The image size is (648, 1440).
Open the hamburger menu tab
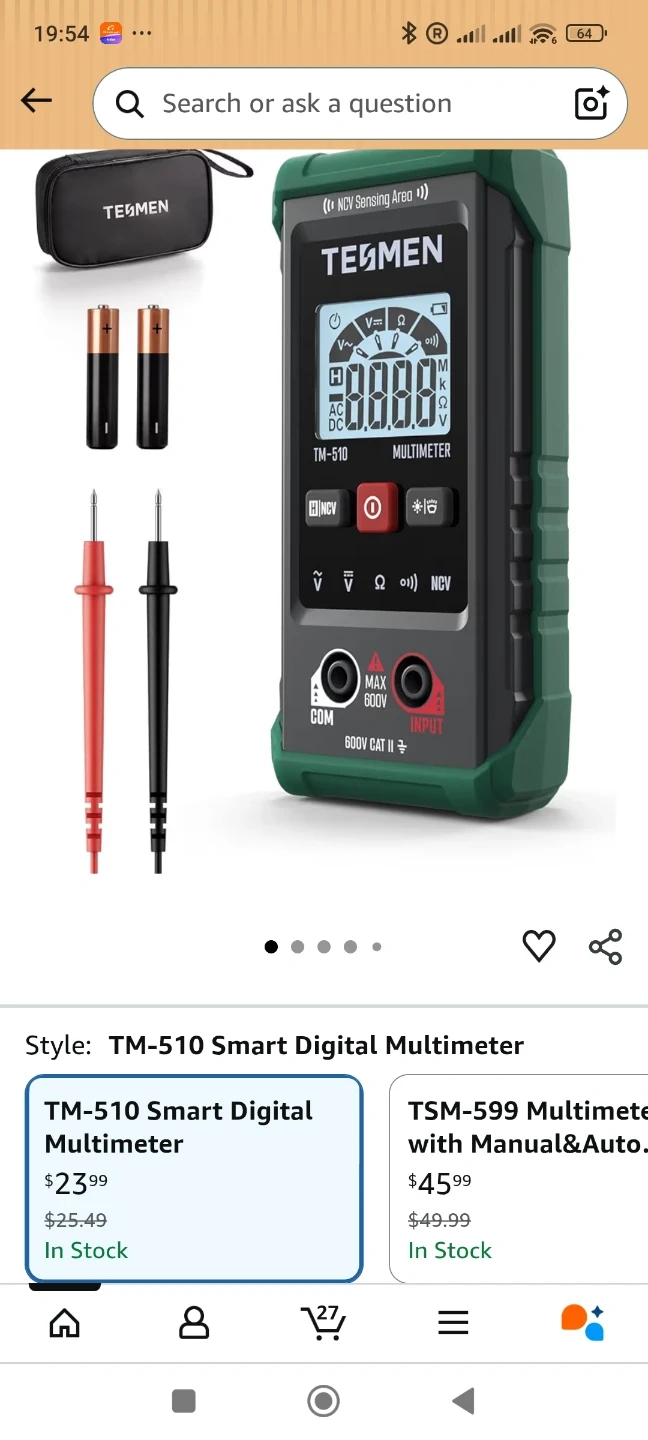coord(453,1323)
